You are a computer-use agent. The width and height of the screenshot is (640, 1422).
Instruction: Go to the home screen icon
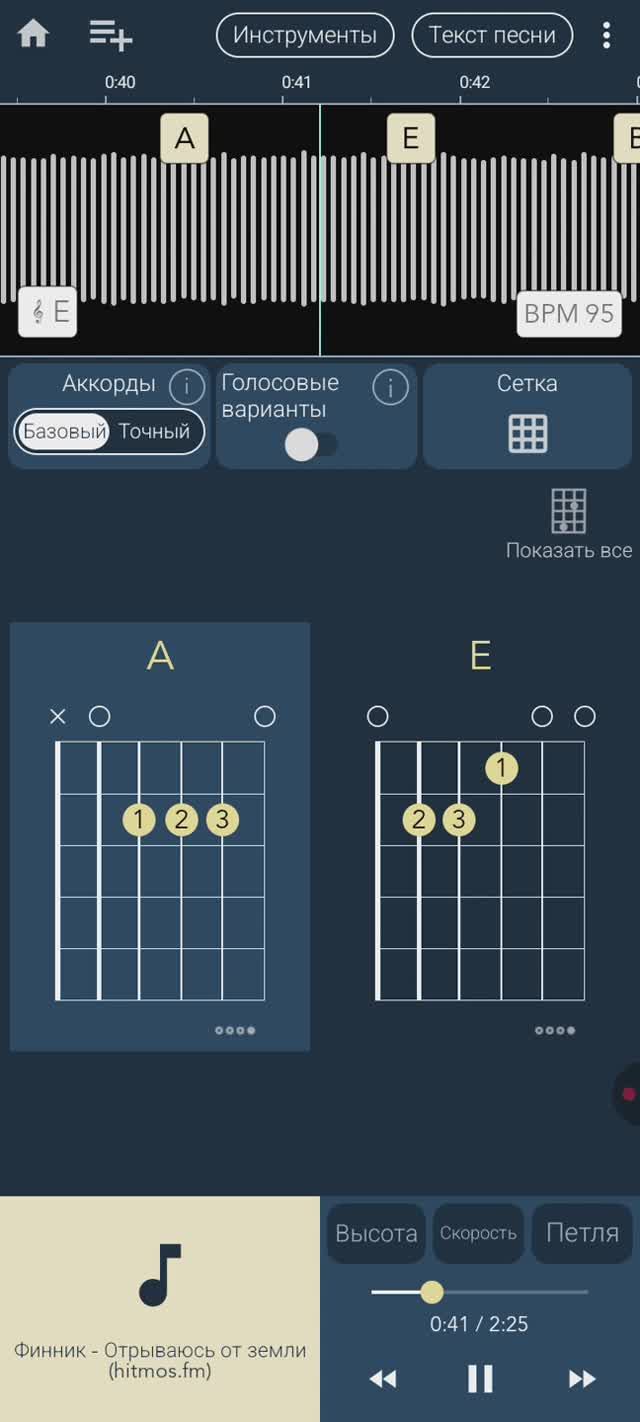click(33, 35)
